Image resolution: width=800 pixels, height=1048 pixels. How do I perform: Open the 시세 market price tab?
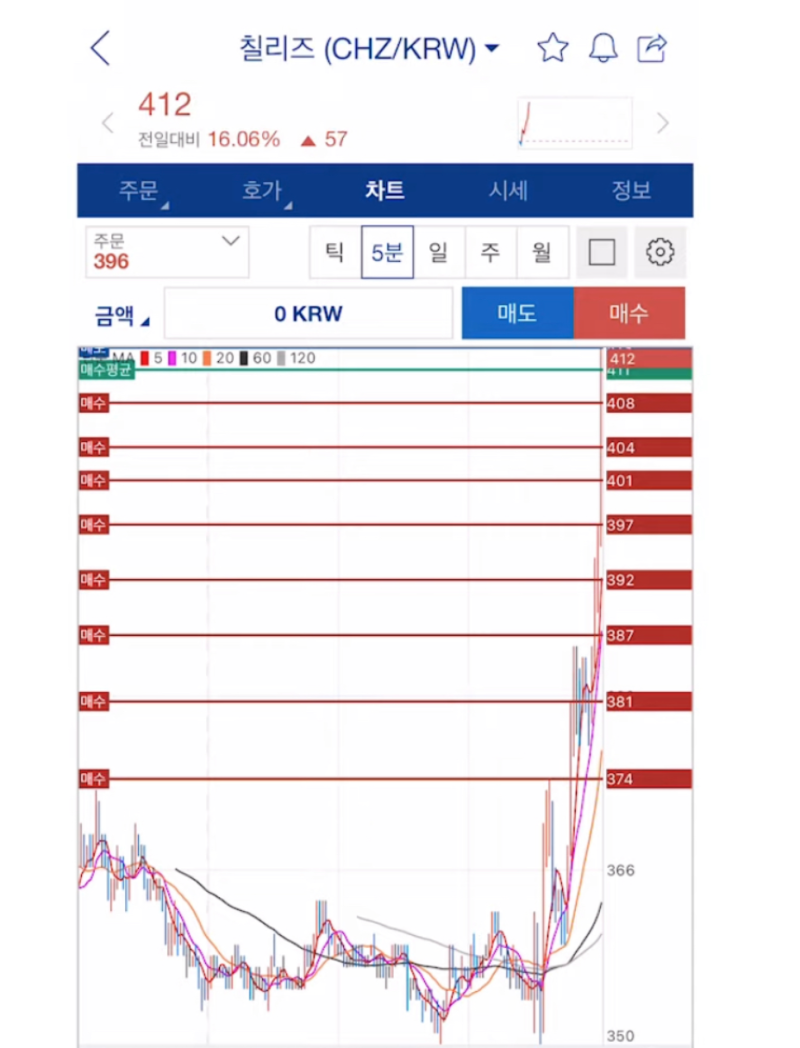(508, 190)
